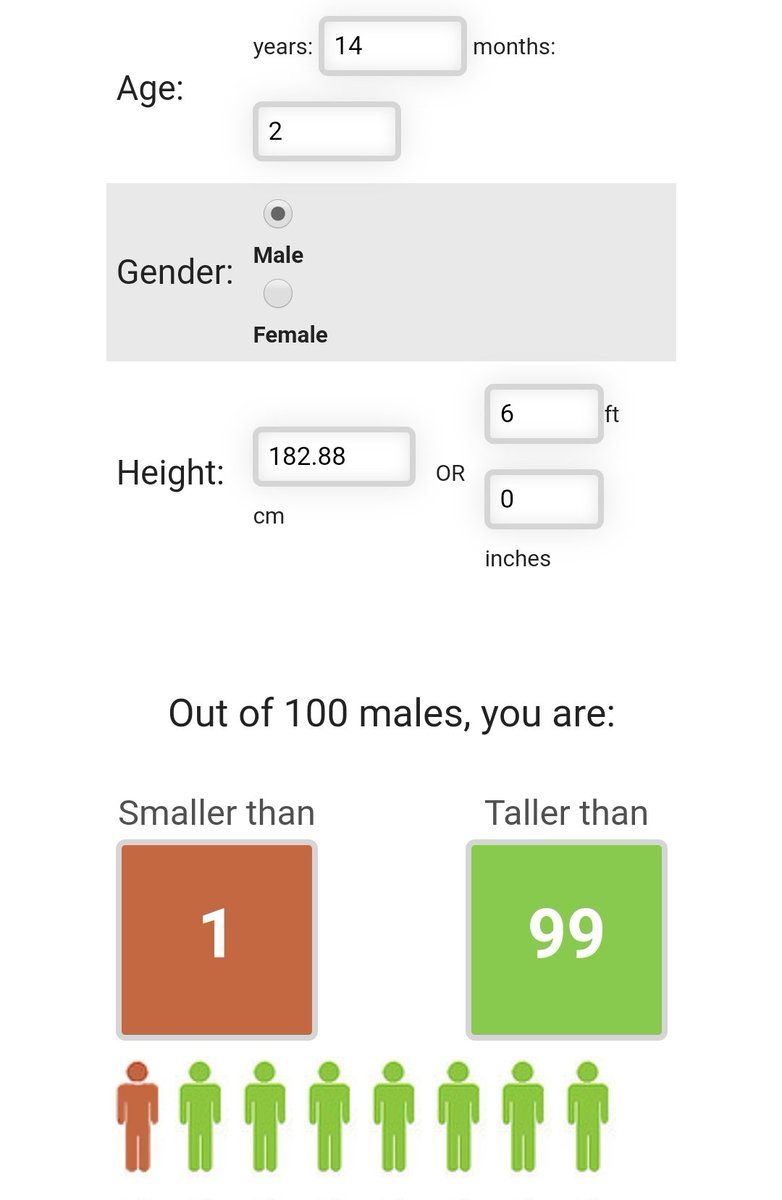Image resolution: width=782 pixels, height=1200 pixels.
Task: Edit the height inches field
Action: click(543, 499)
